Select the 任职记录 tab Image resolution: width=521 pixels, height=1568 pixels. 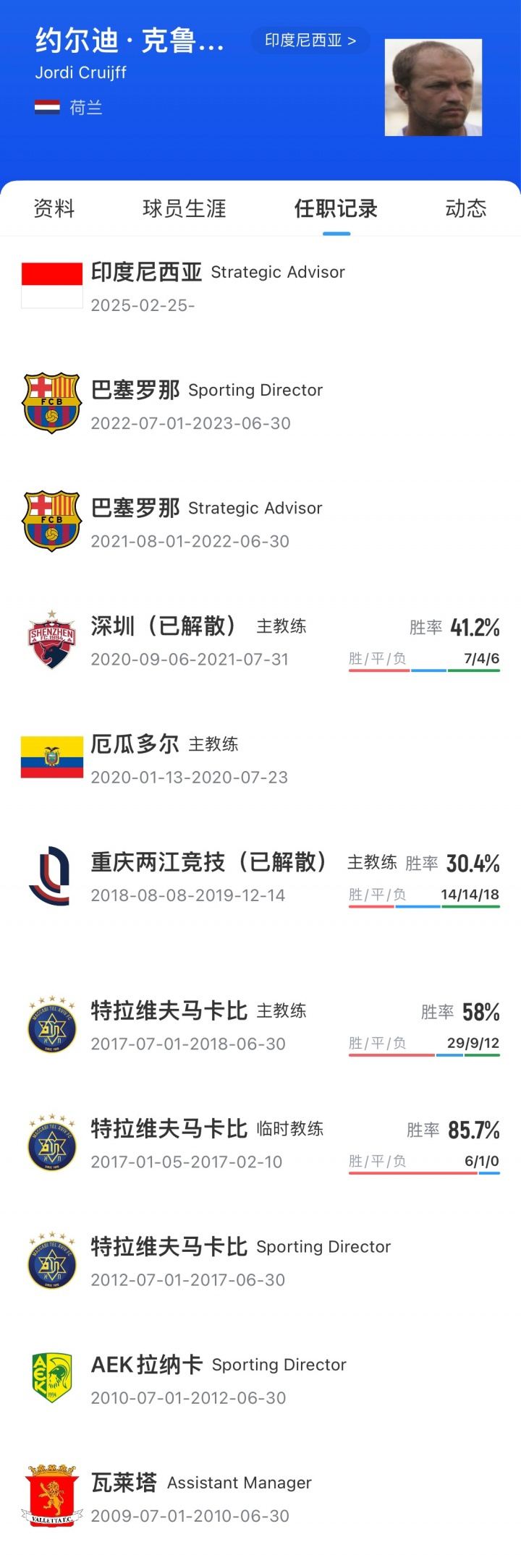click(x=336, y=209)
